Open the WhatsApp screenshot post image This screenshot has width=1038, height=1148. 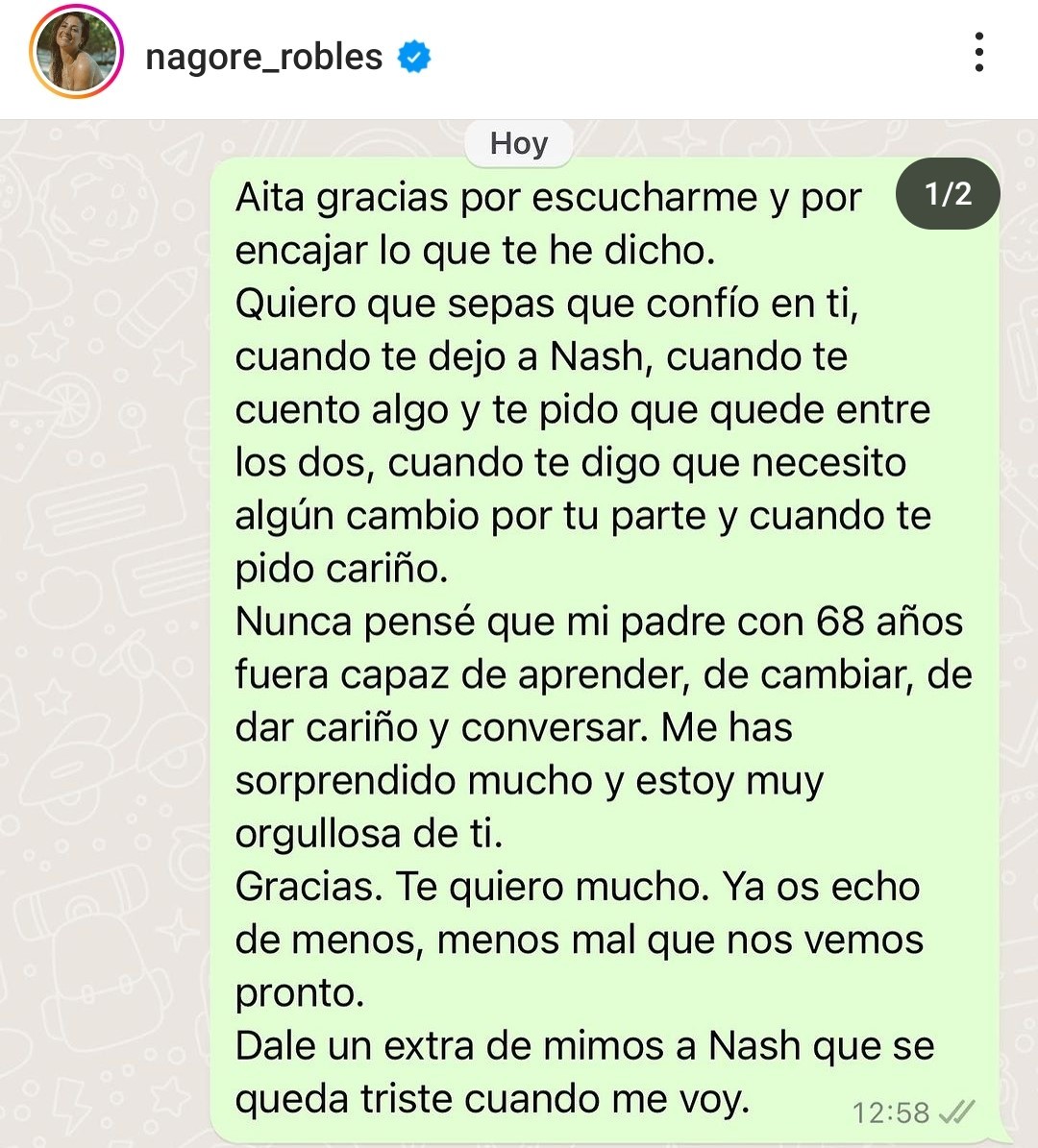click(x=519, y=634)
